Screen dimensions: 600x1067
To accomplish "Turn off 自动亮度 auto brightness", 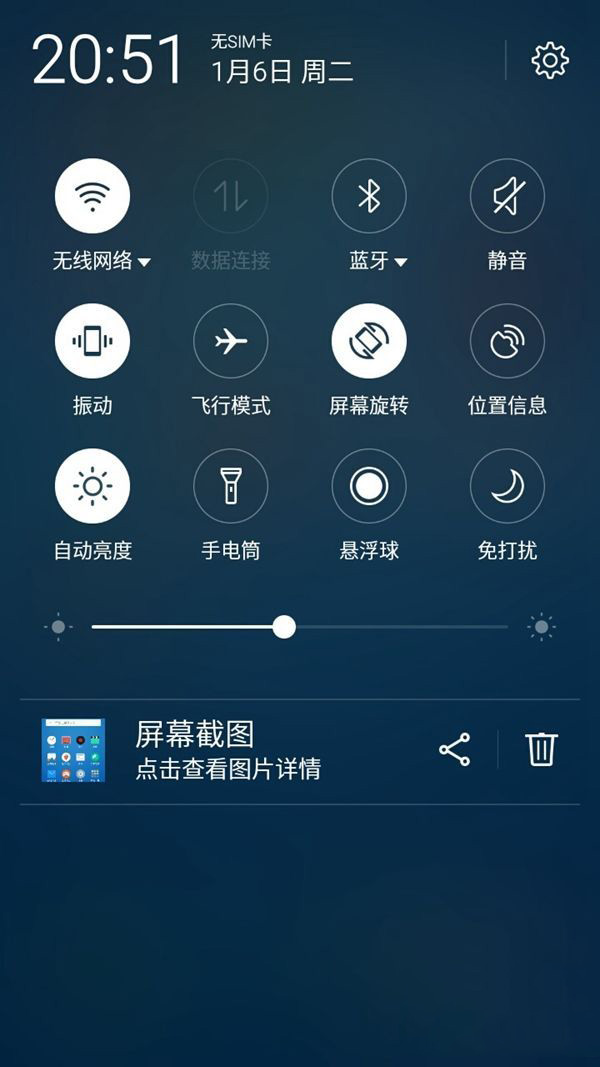I will tap(92, 486).
